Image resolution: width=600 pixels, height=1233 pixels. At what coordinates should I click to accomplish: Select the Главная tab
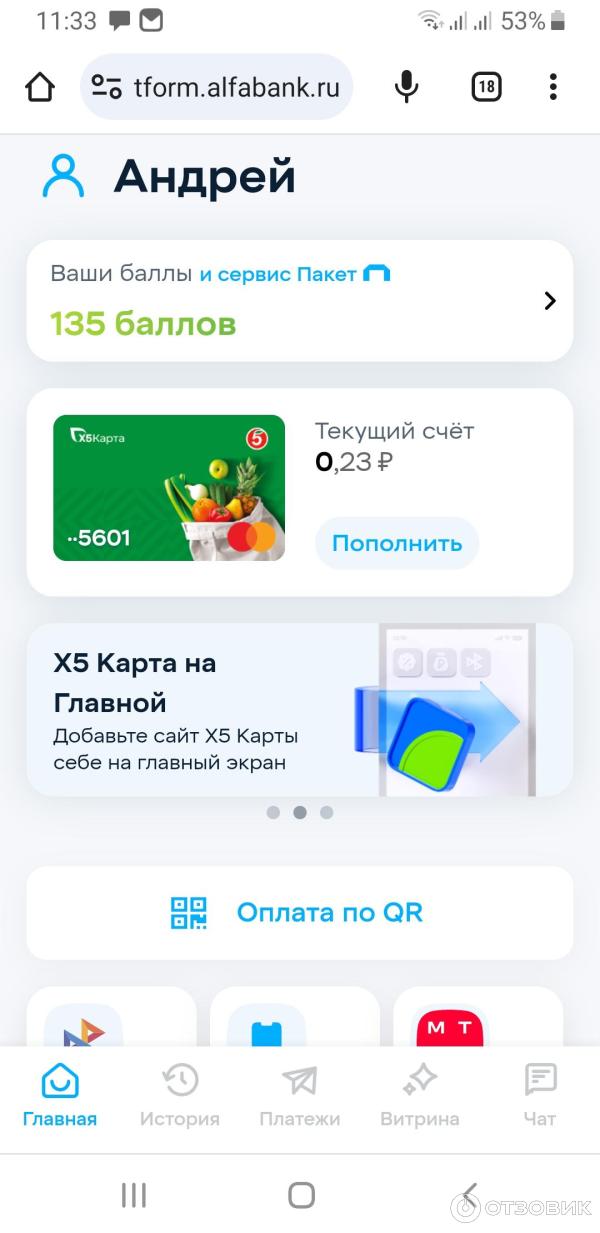pyautogui.click(x=60, y=1096)
